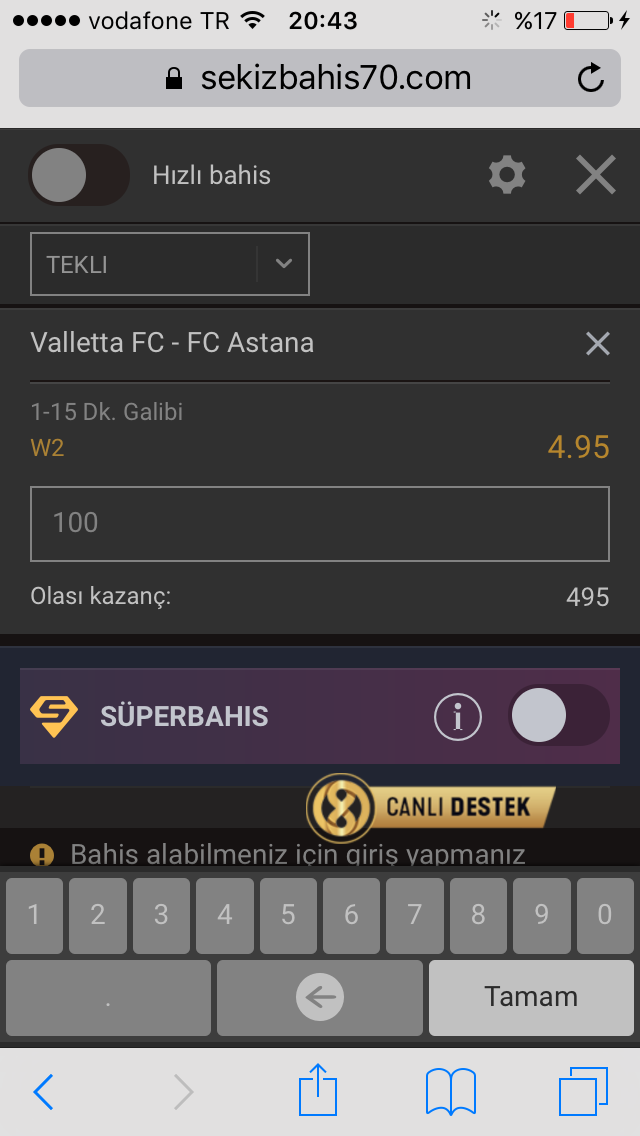The height and width of the screenshot is (1136, 640).
Task: Open Safari bookmarks
Action: pyautogui.click(x=451, y=1091)
